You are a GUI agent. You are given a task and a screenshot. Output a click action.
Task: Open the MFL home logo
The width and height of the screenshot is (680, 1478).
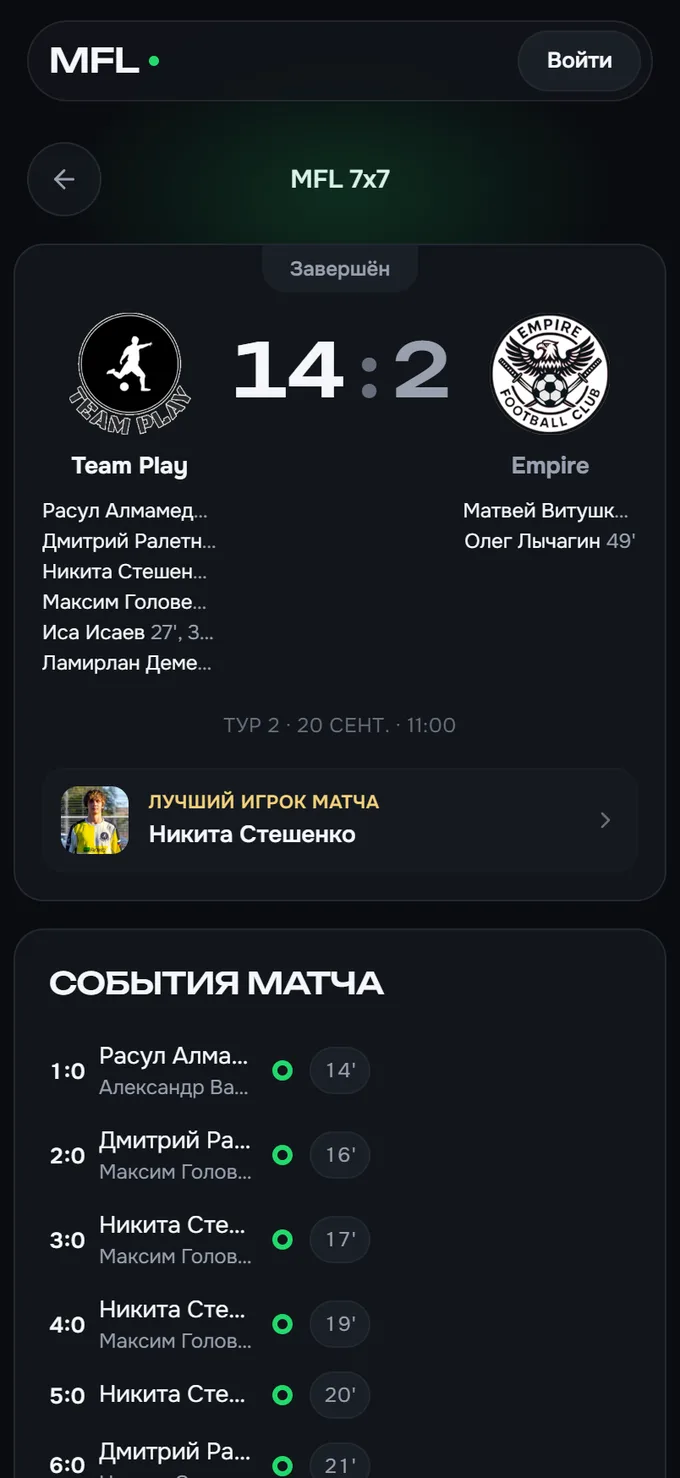[104, 60]
